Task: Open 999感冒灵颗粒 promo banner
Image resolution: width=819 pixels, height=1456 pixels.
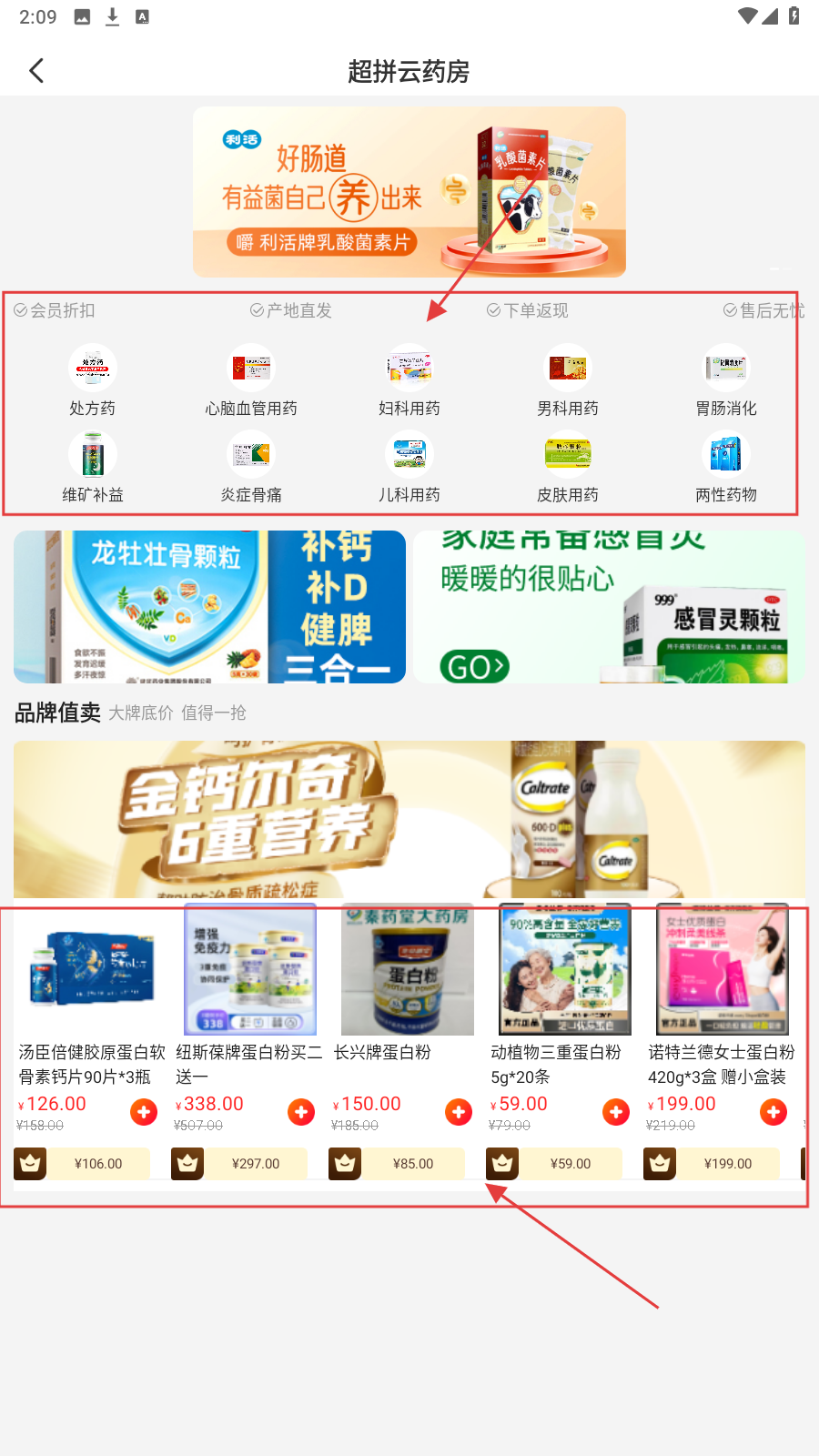Action: 609,607
